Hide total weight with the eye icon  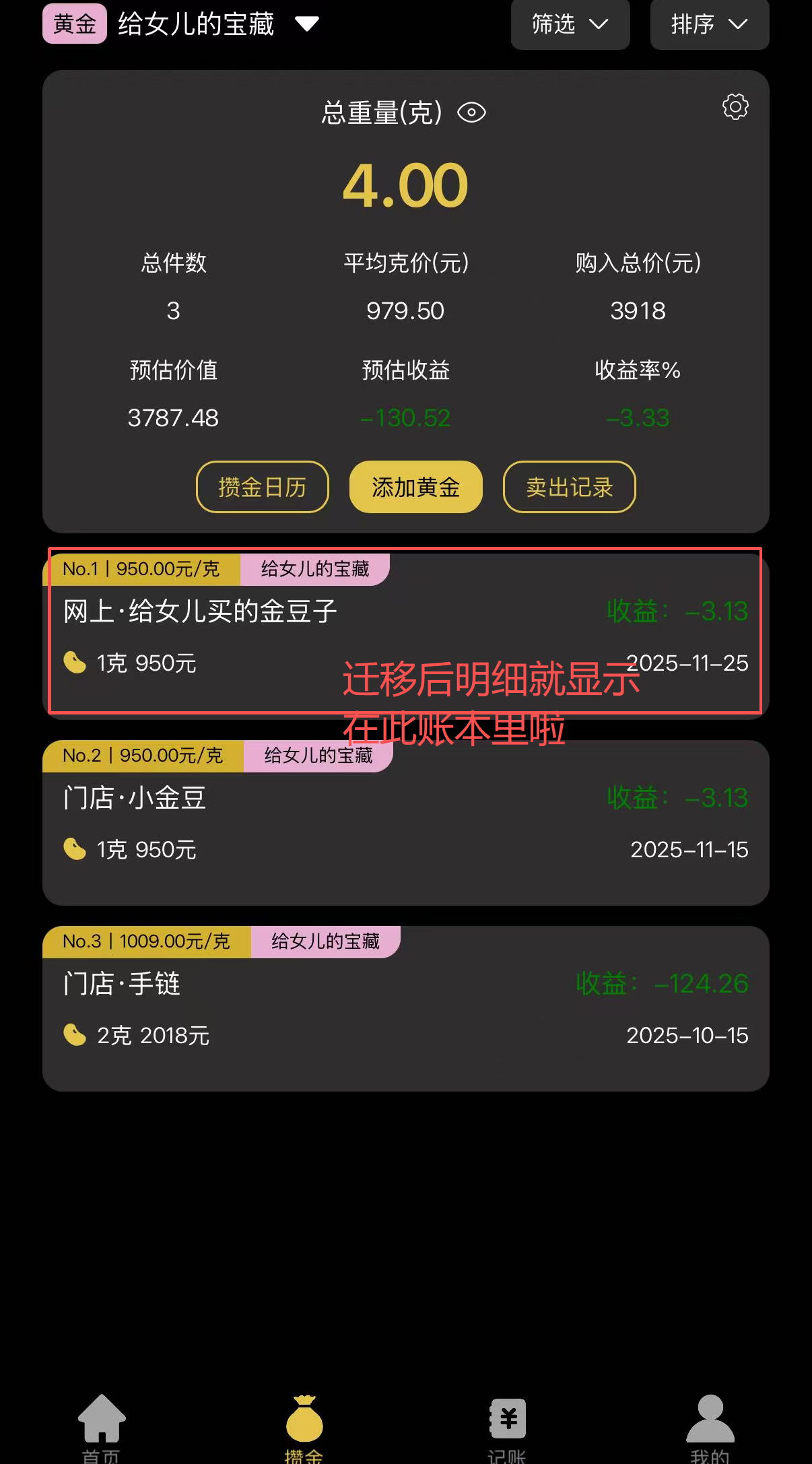click(x=471, y=112)
